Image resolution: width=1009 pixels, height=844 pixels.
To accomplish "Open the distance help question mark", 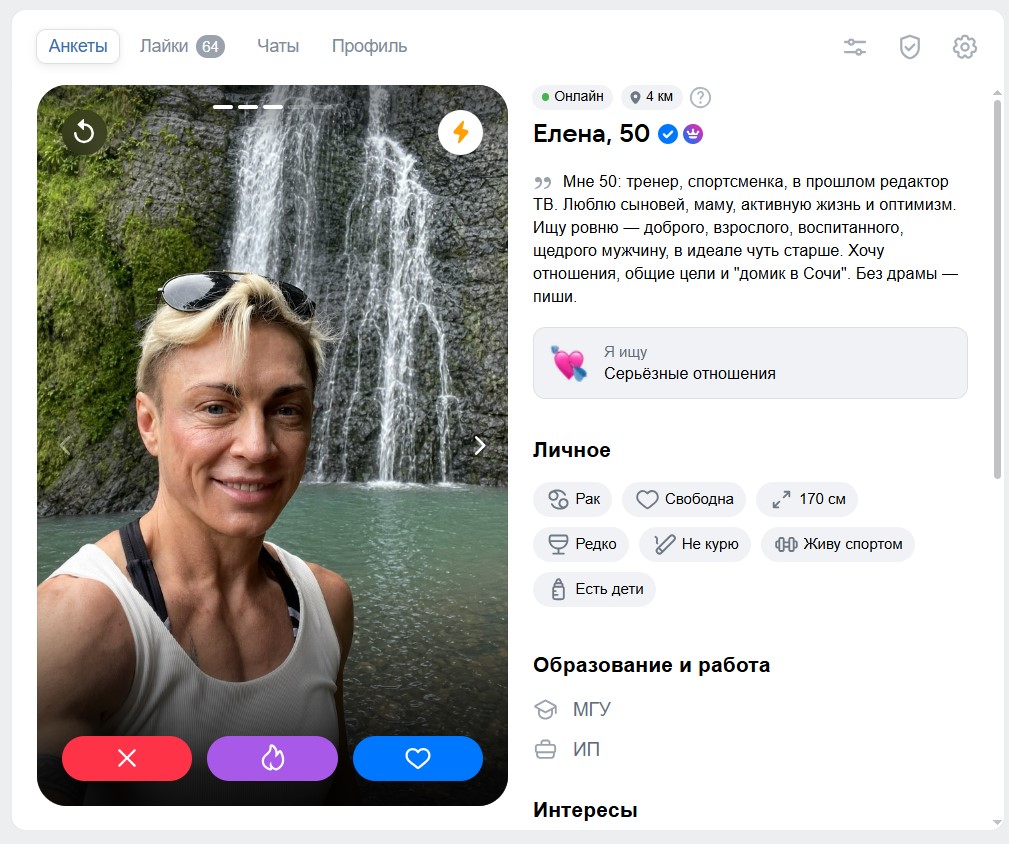I will tap(700, 97).
